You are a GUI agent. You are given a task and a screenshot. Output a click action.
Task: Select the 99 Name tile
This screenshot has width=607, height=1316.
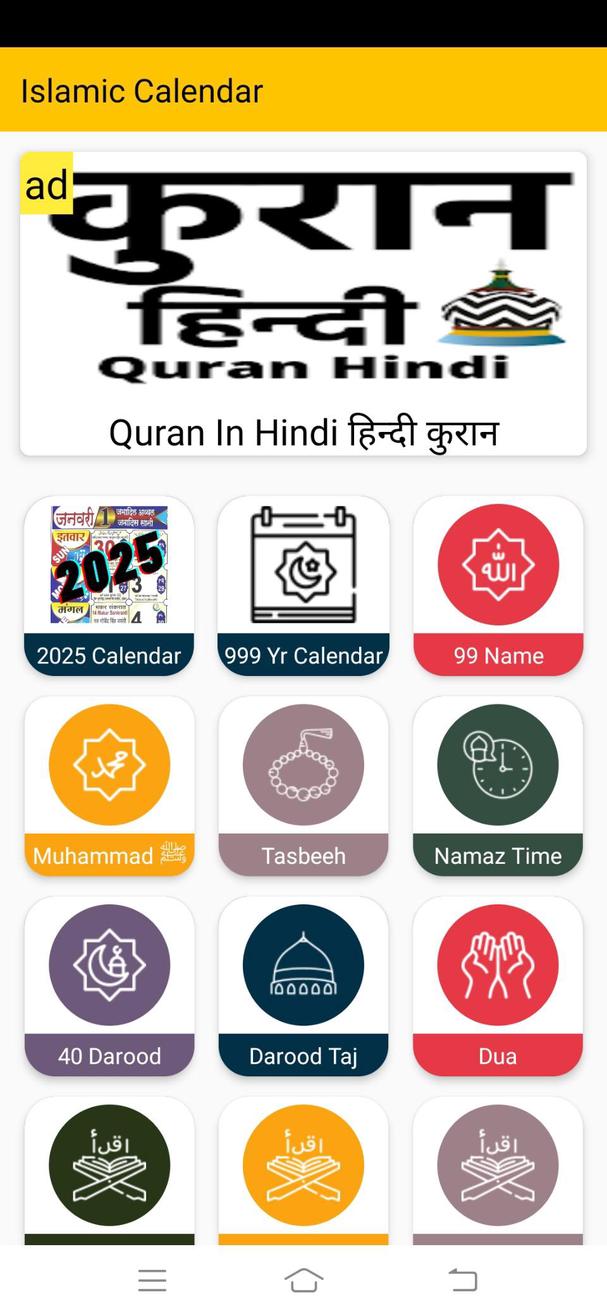[498, 585]
